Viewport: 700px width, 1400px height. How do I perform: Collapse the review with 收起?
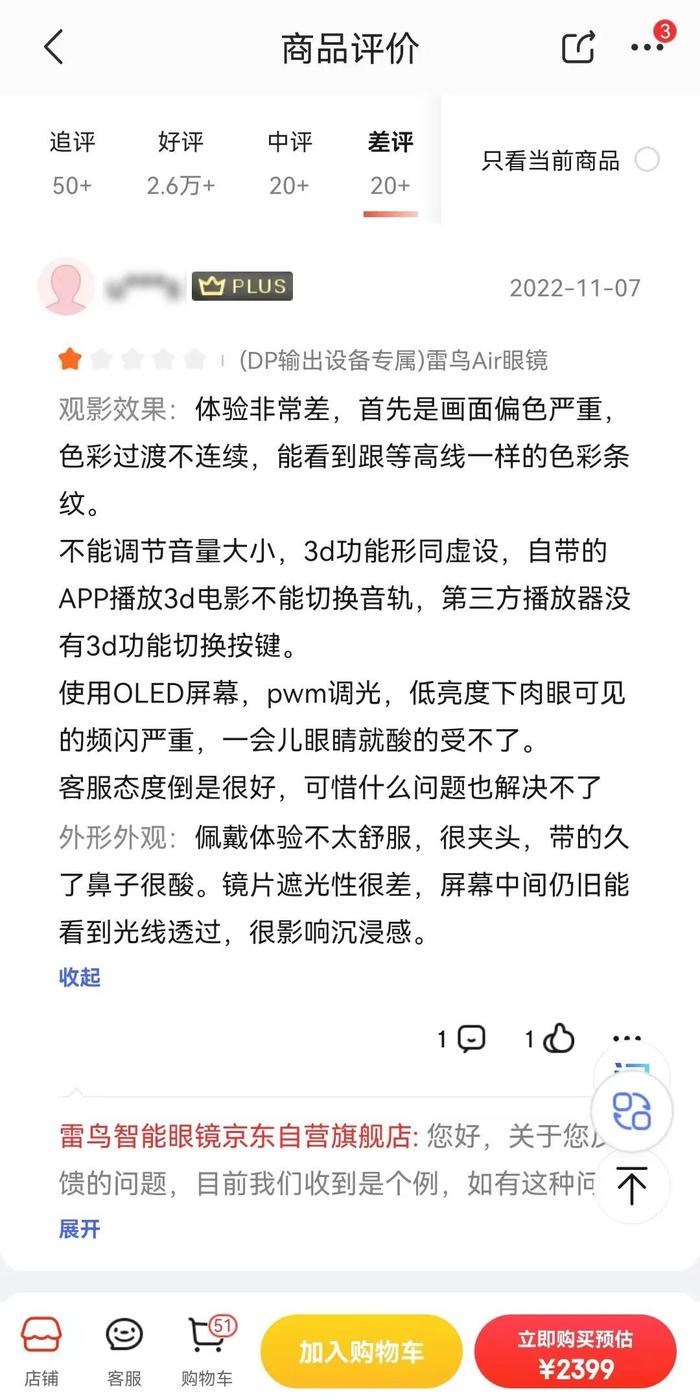pos(80,977)
